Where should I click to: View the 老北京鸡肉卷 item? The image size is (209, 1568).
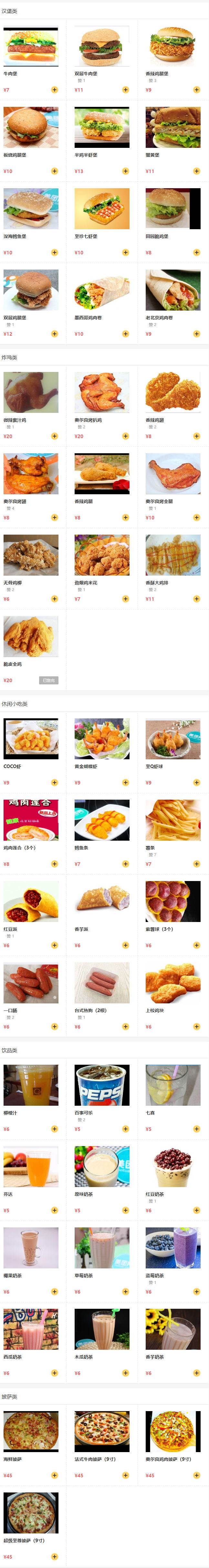[173, 290]
